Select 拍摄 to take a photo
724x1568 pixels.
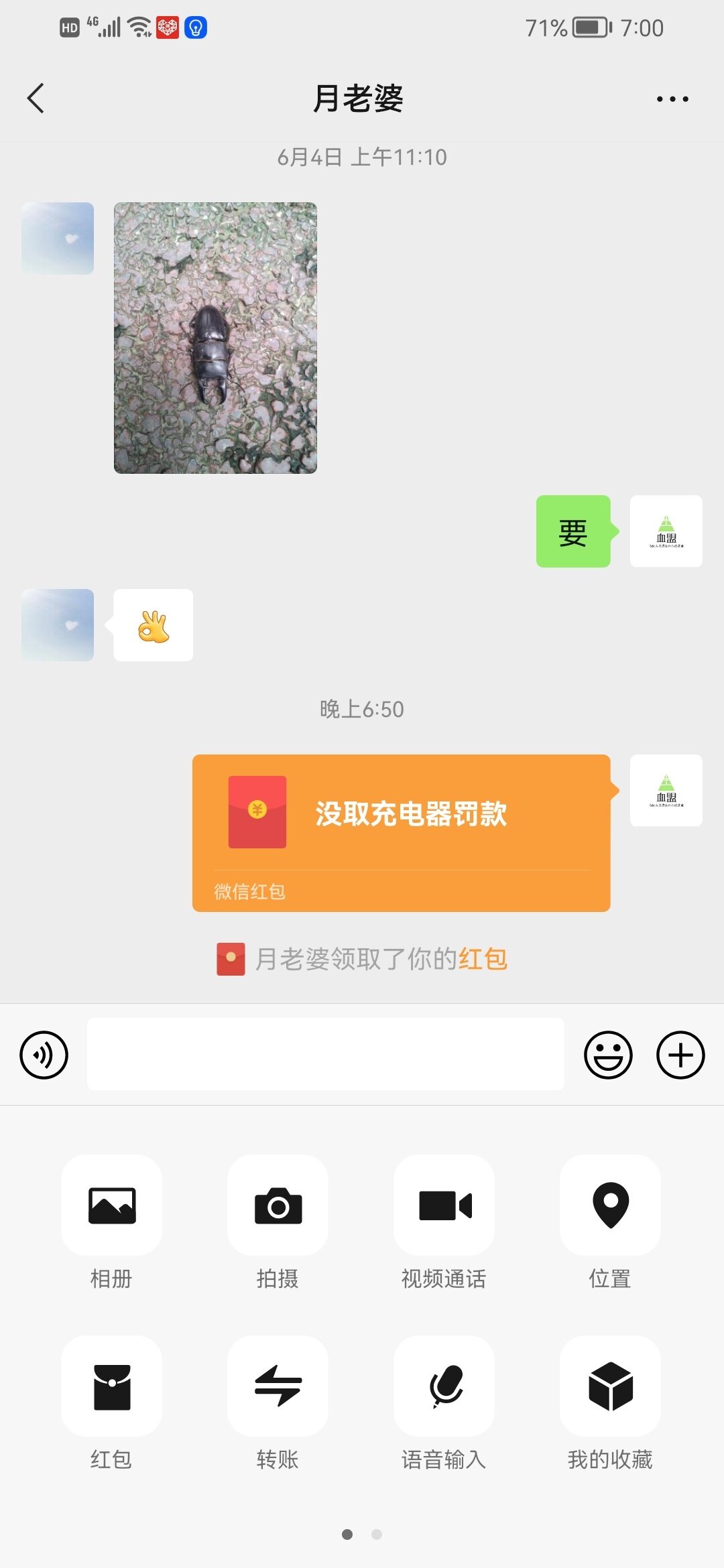278,1205
